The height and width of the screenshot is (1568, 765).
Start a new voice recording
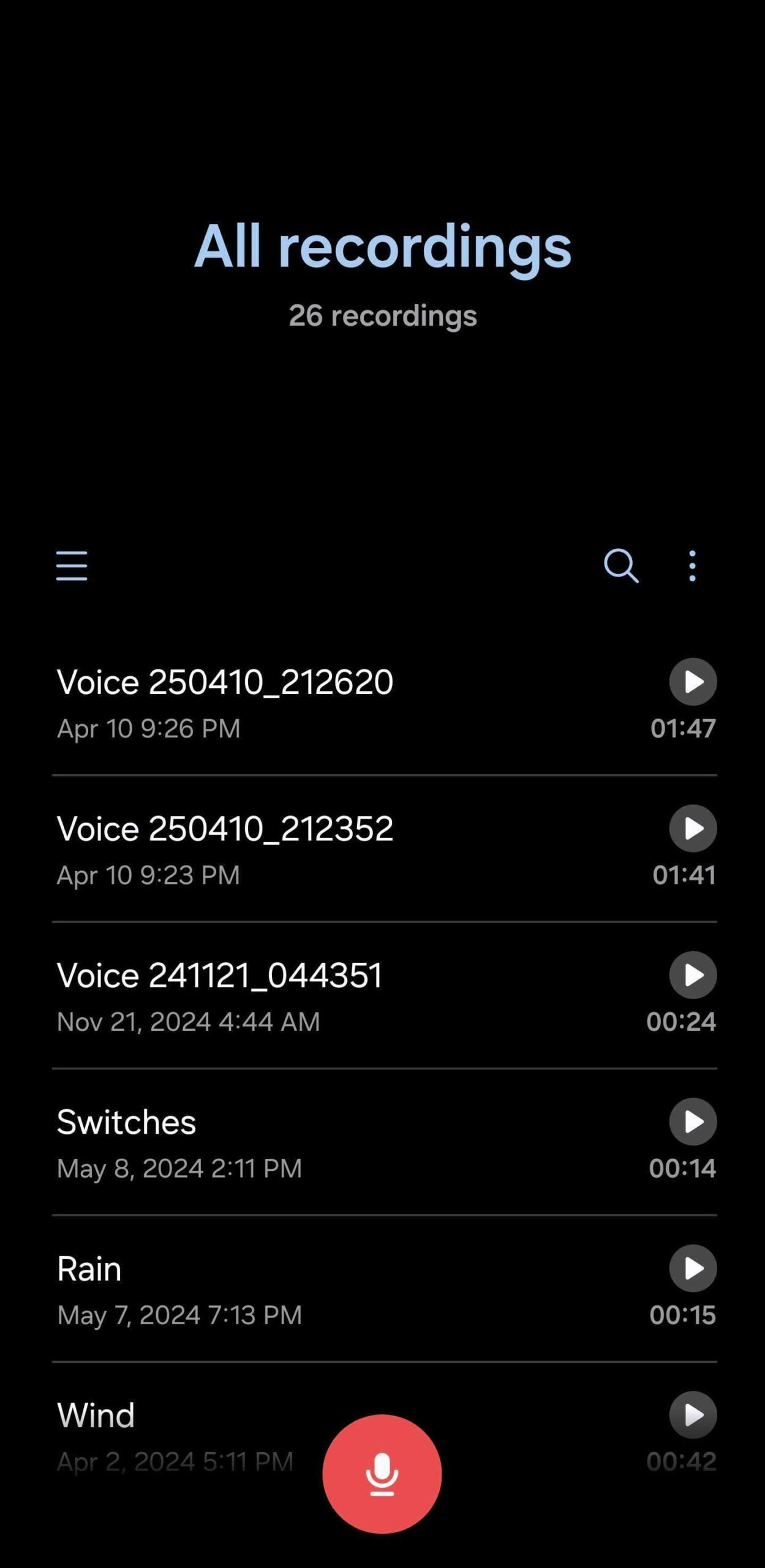[x=382, y=1474]
